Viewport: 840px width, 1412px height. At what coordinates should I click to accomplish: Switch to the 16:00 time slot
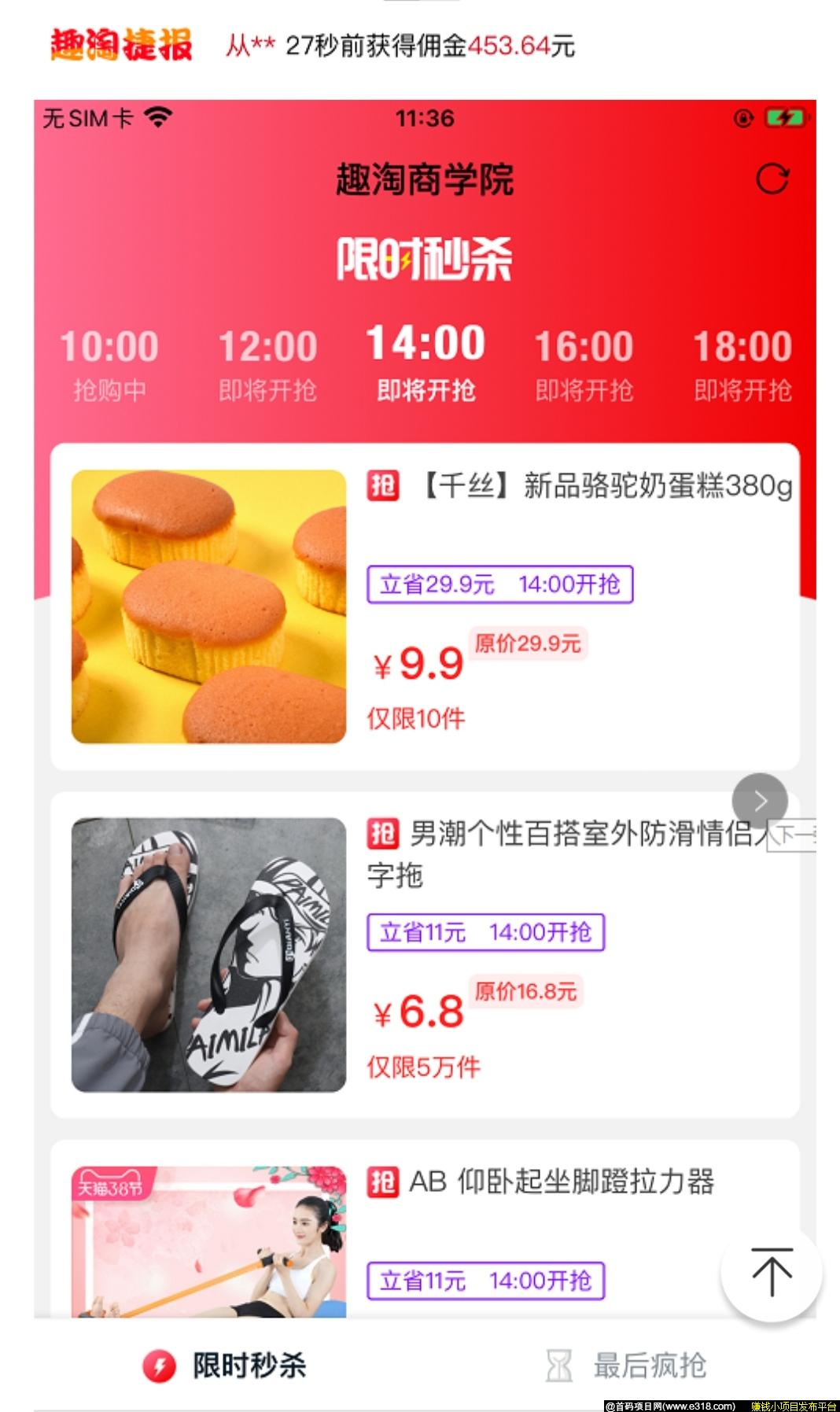tap(584, 365)
